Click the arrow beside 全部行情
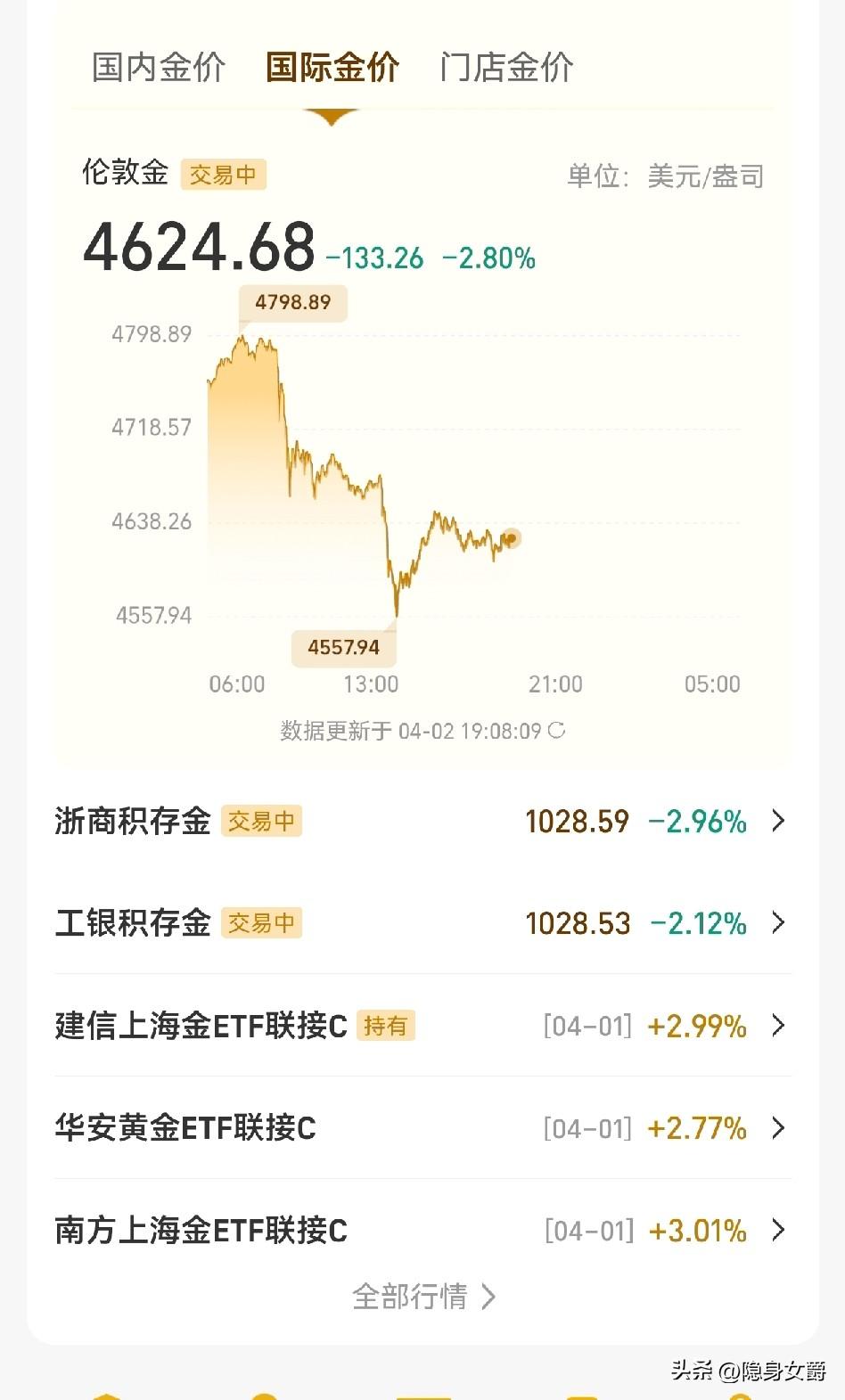 tap(489, 1298)
